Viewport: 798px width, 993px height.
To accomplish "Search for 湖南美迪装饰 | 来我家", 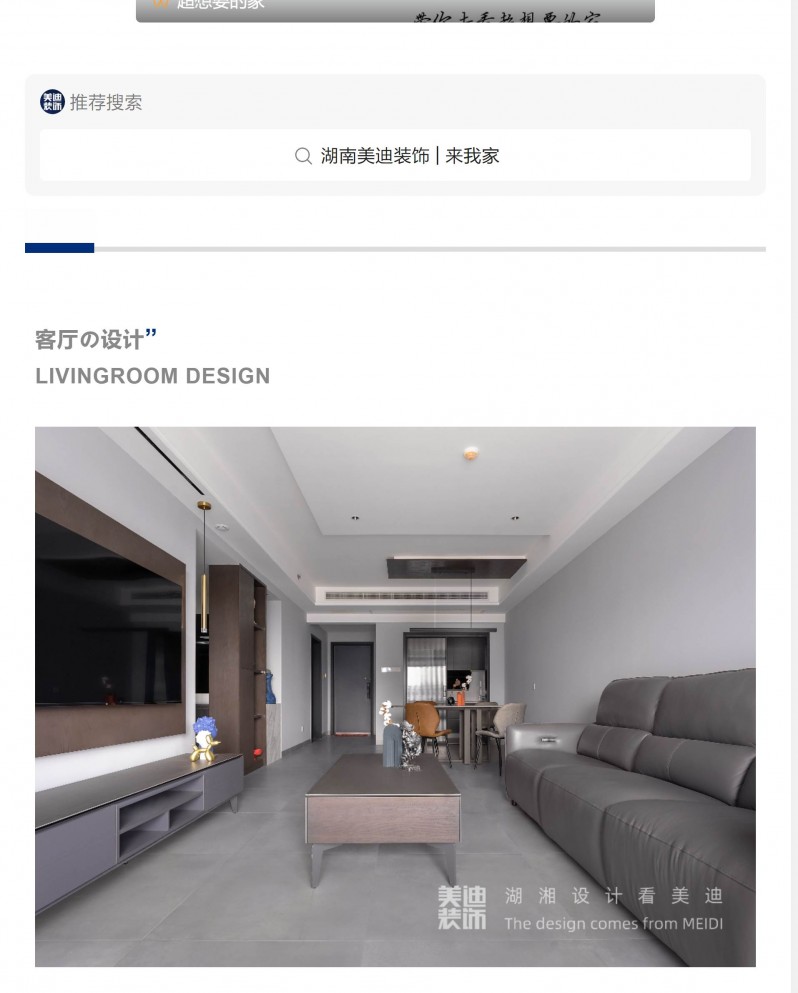I will coord(396,156).
